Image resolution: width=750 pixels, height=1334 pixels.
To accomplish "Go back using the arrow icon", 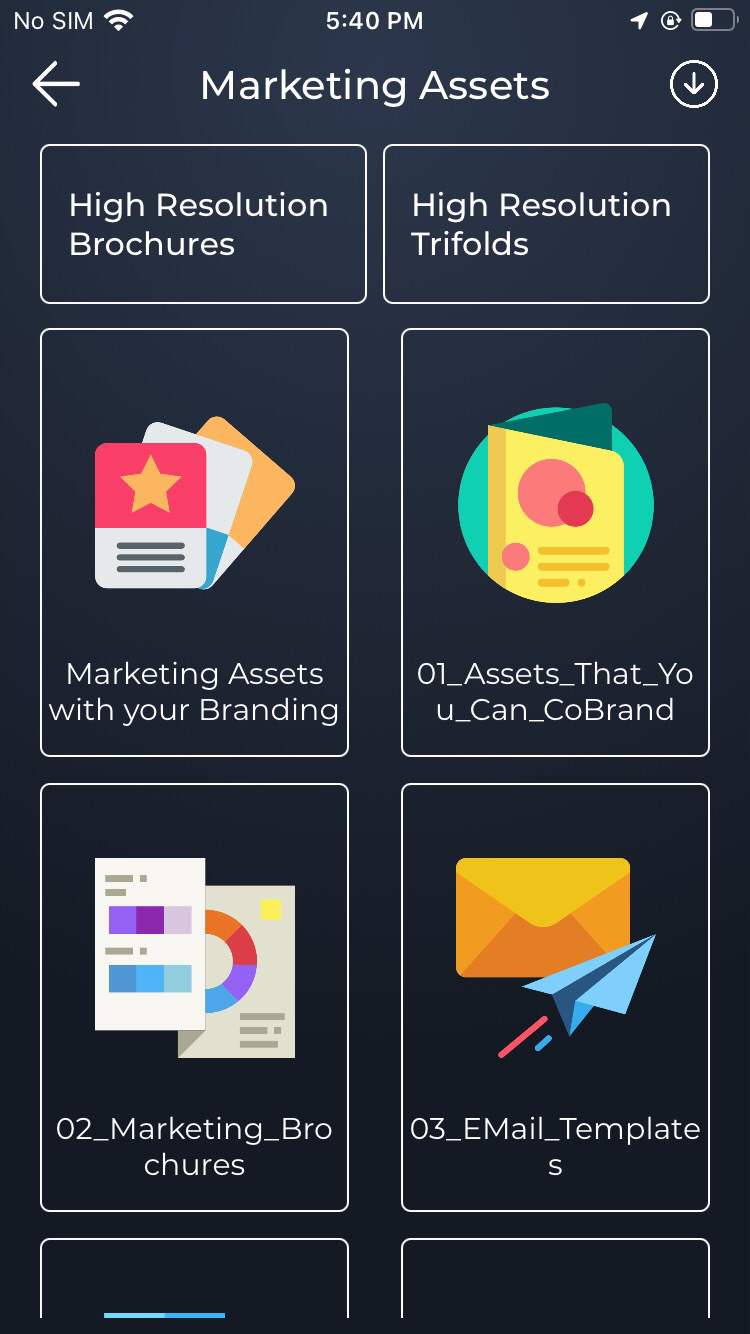I will pyautogui.click(x=56, y=85).
